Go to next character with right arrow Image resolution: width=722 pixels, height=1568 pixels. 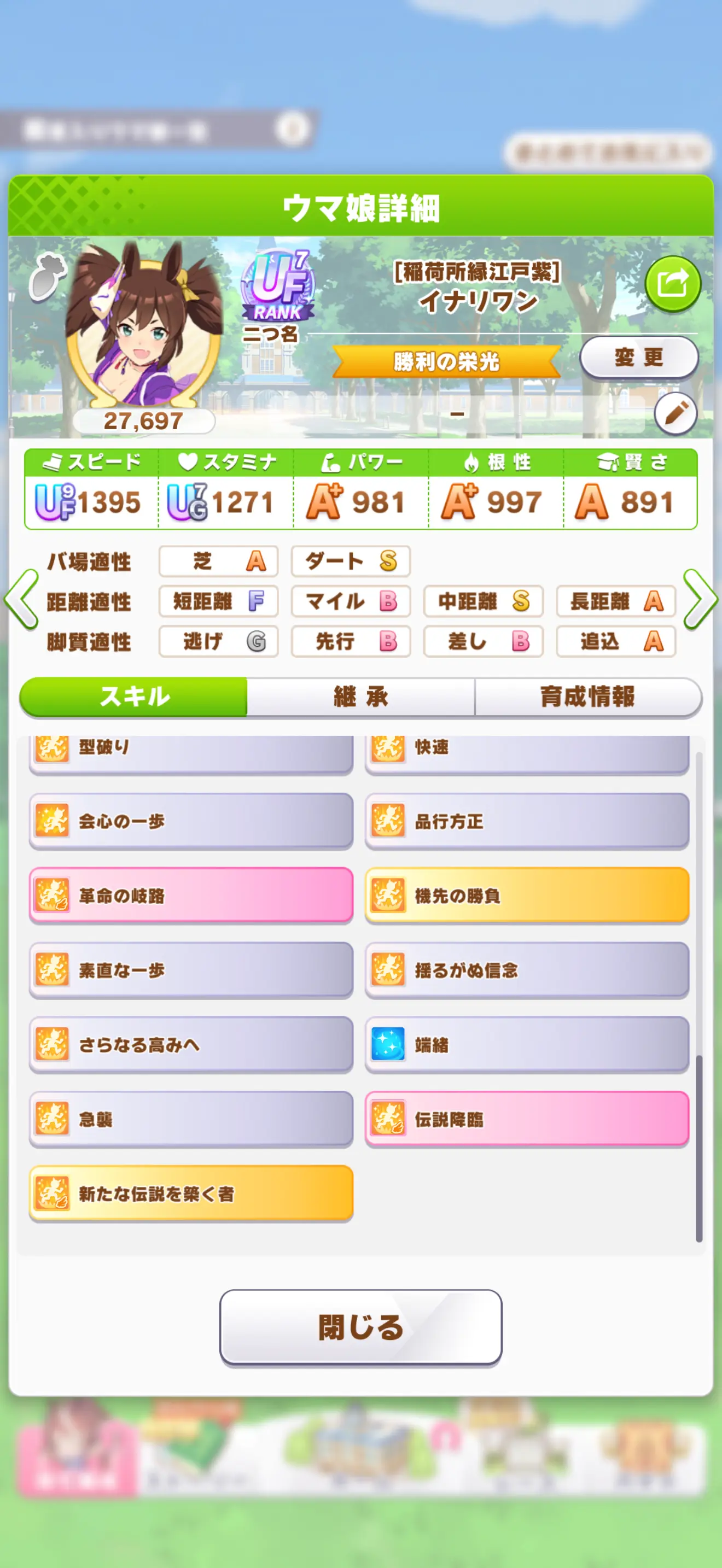(700, 600)
